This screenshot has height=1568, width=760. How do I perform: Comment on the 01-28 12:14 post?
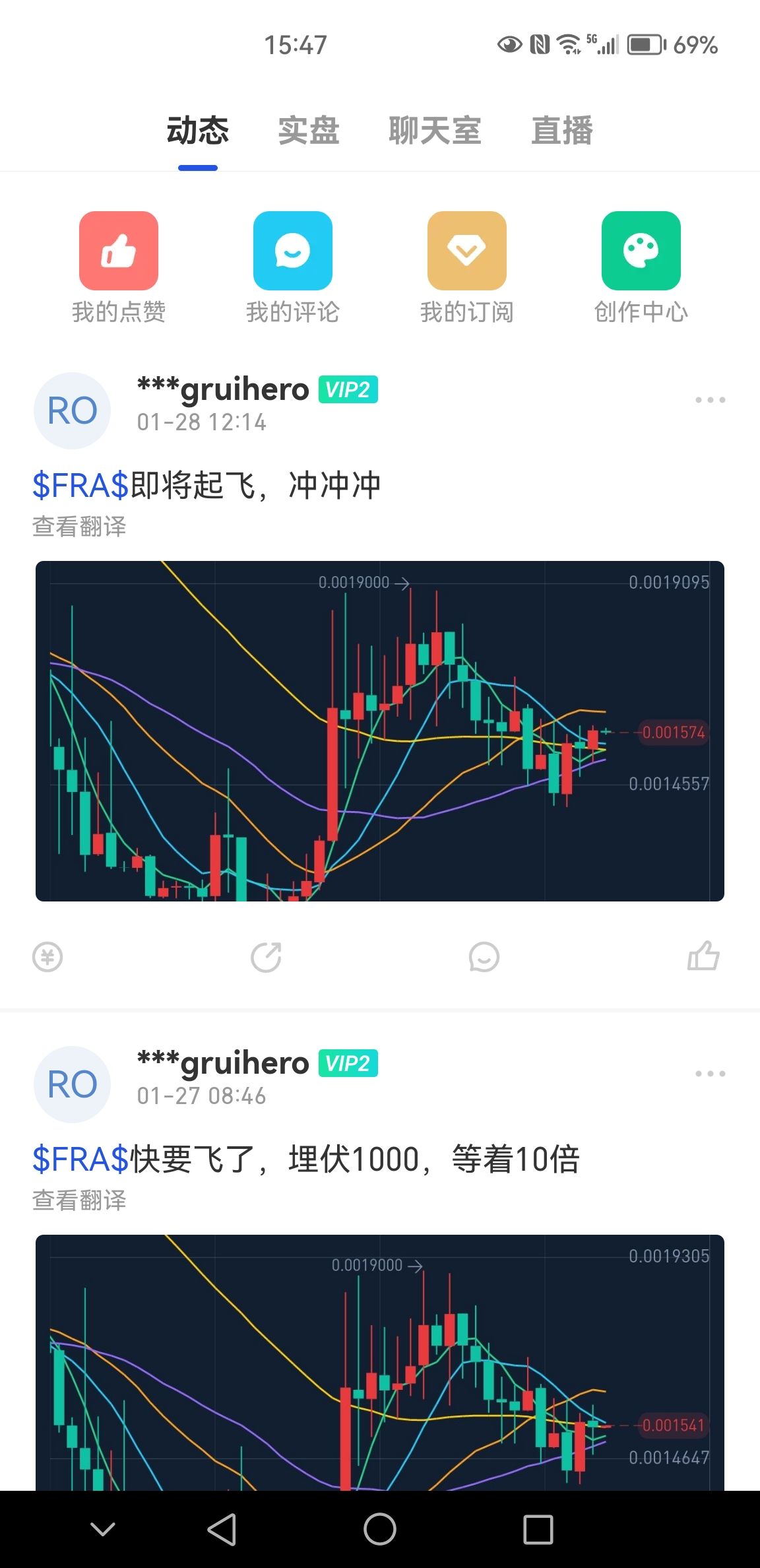point(484,957)
